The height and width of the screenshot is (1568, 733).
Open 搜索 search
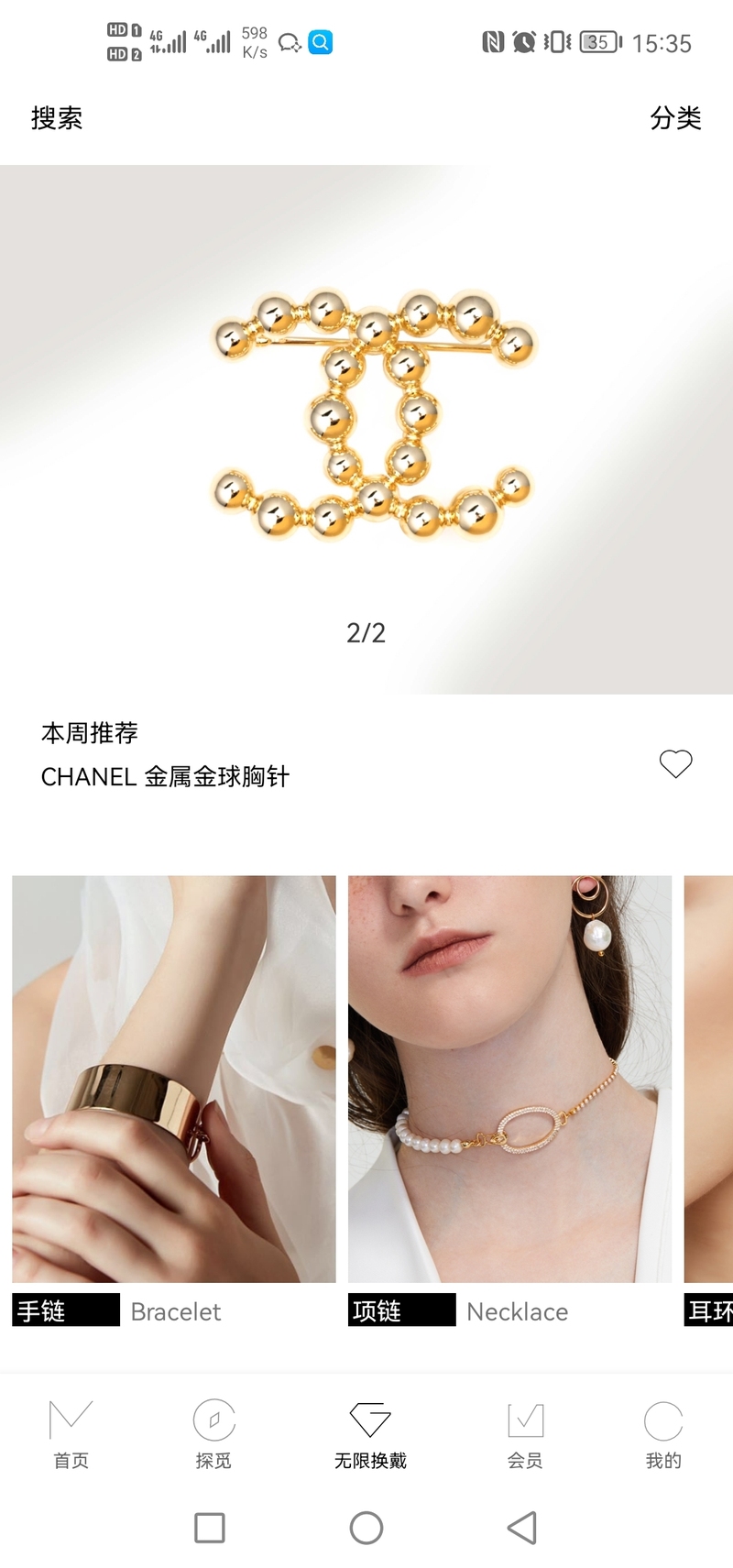[x=57, y=118]
